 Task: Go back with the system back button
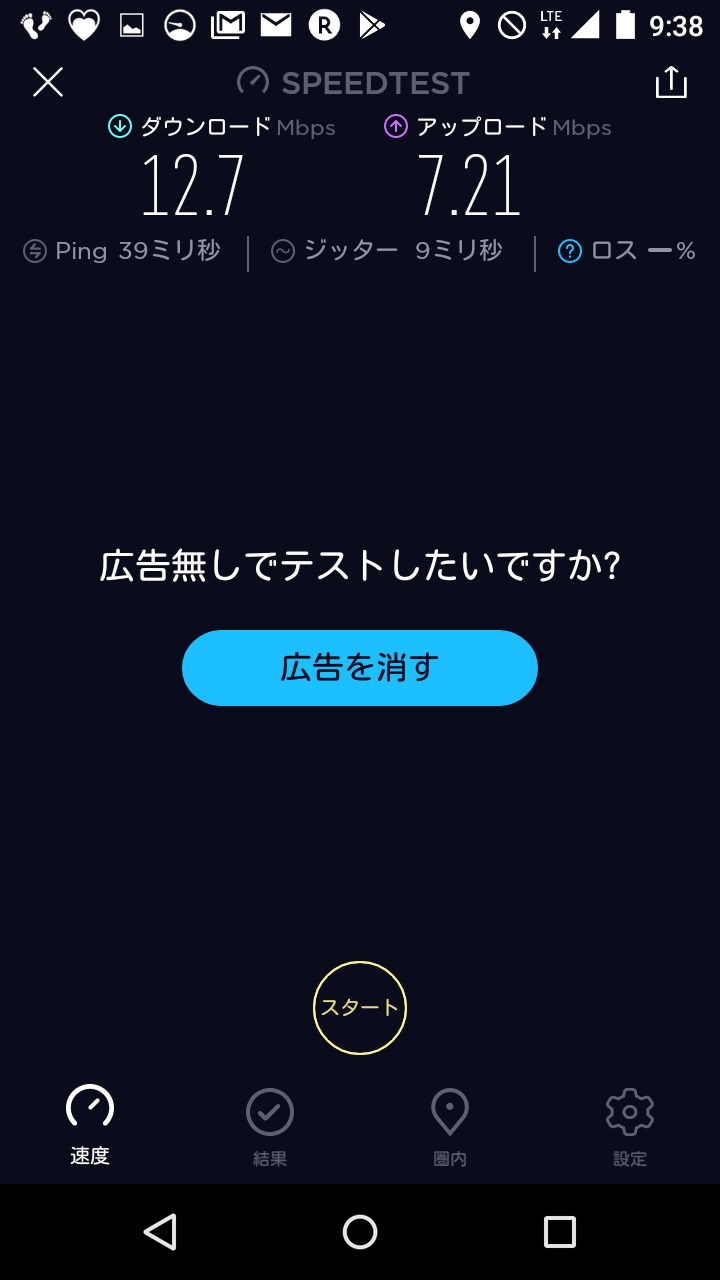[160, 1232]
